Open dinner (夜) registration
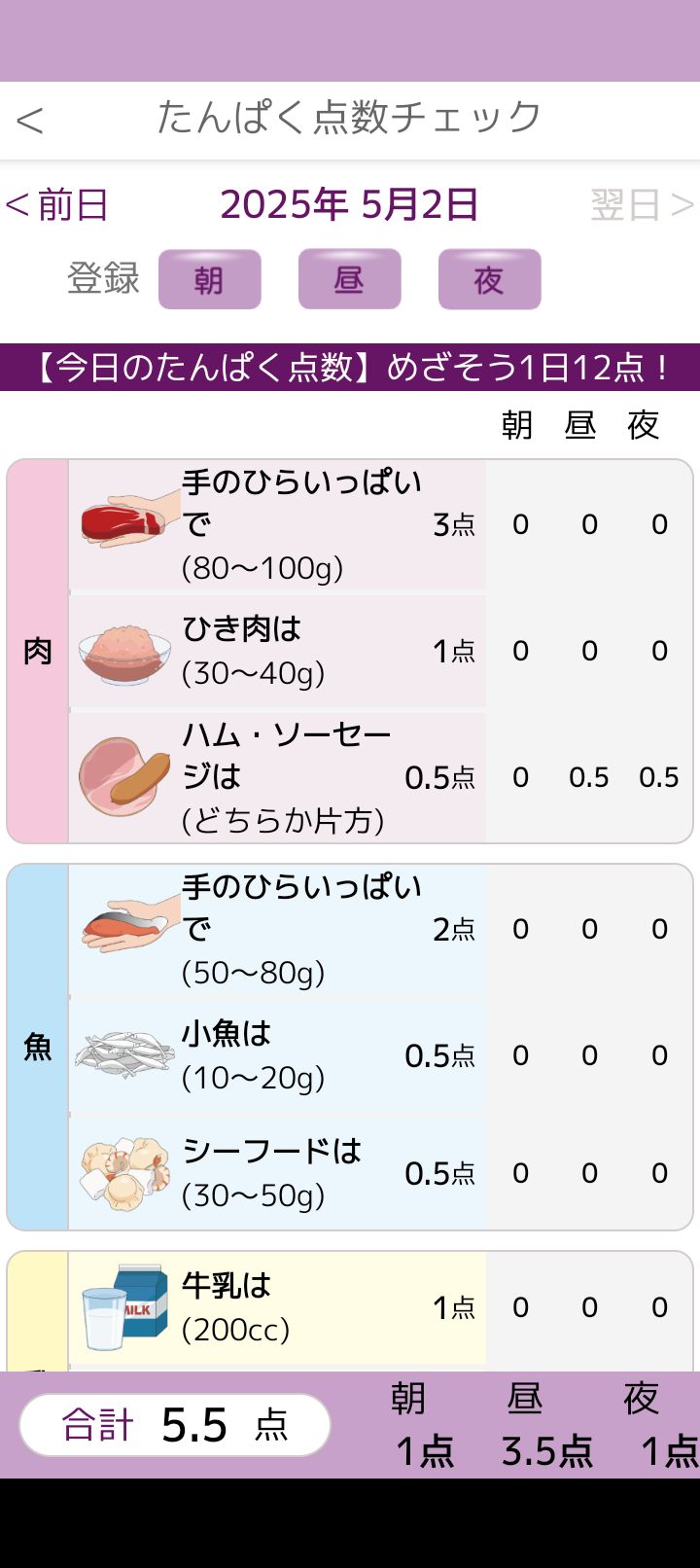The width and height of the screenshot is (700, 1568). point(489,279)
